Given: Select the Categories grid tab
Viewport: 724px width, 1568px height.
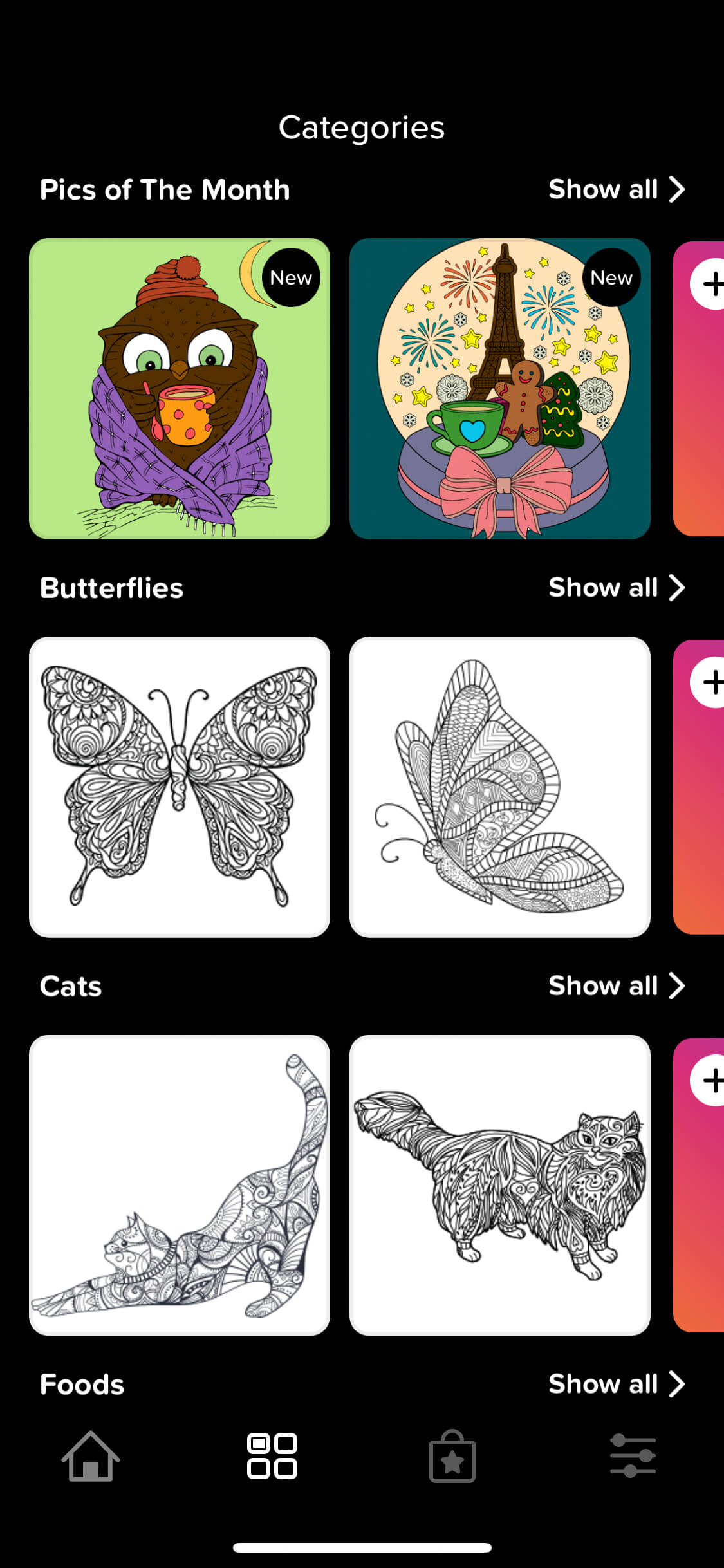Looking at the screenshot, I should click(272, 1457).
